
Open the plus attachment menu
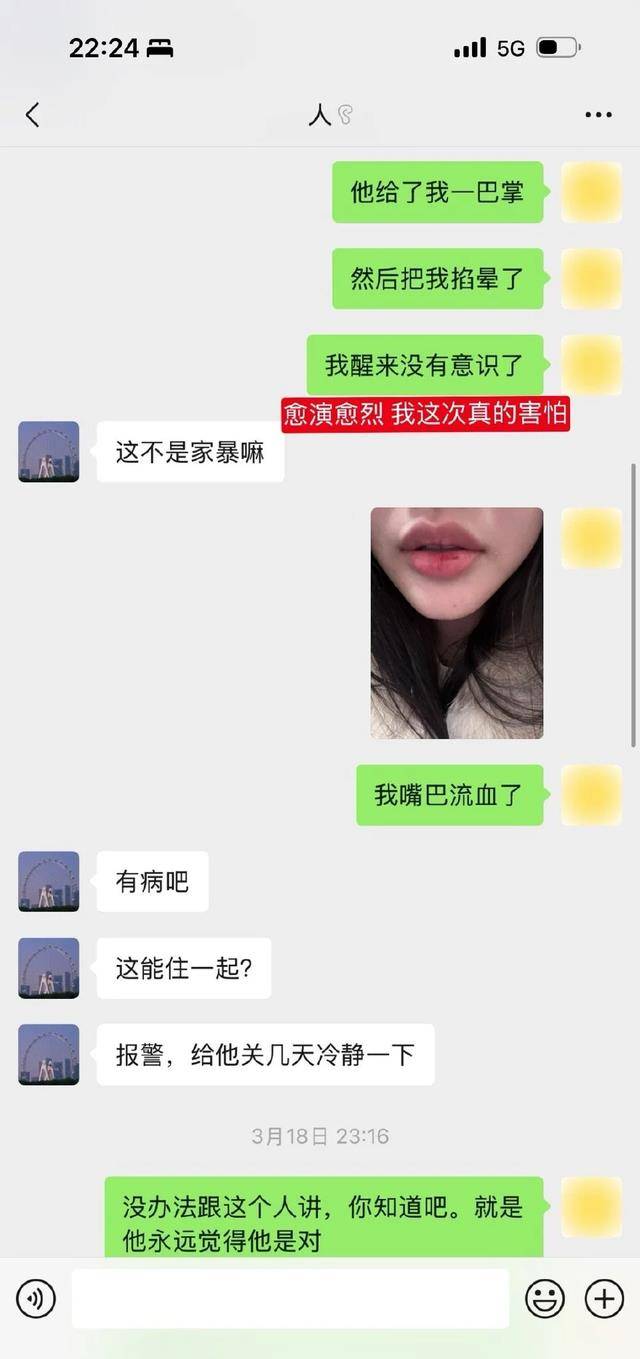coord(604,1299)
